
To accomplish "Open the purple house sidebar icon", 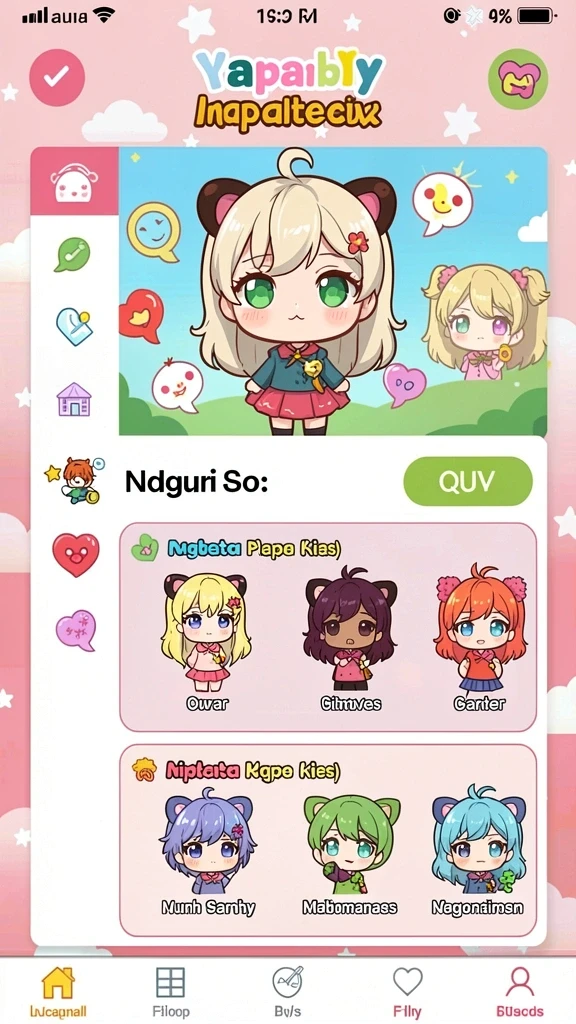I will pyautogui.click(x=74, y=399).
